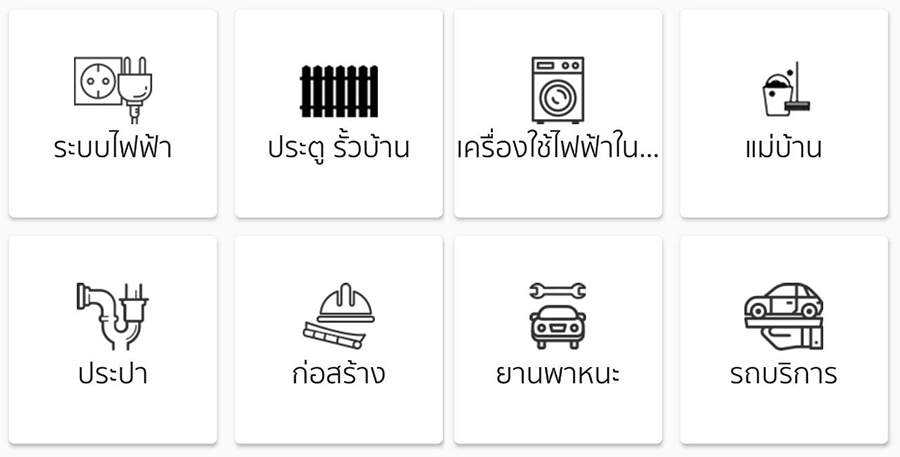Viewport: 900px width, 457px height.
Task: Open the เครื่องใช้ไฟฟ้าใน... category tile
Action: click(558, 114)
